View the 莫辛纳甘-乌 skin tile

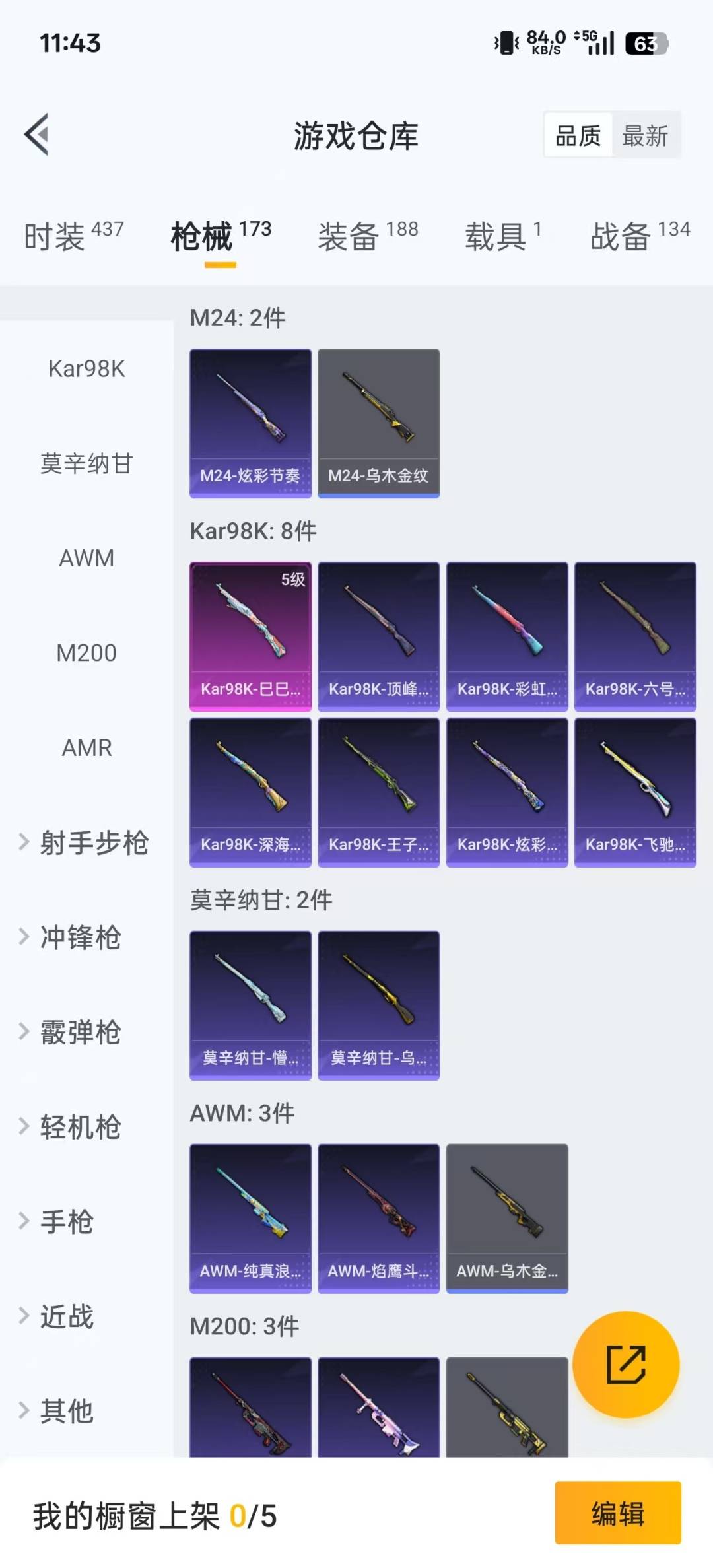[378, 1005]
